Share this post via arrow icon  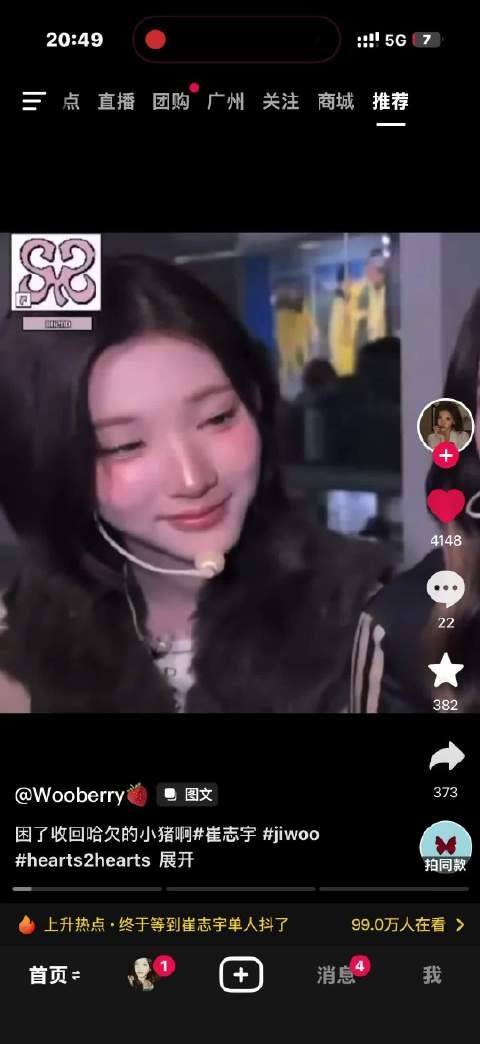pos(446,756)
